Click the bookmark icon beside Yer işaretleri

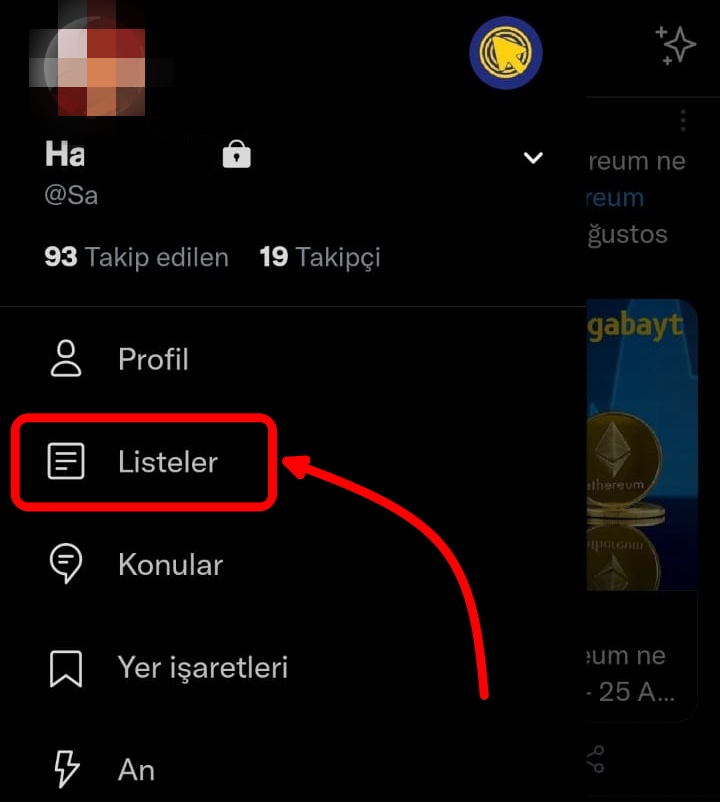[66, 668]
